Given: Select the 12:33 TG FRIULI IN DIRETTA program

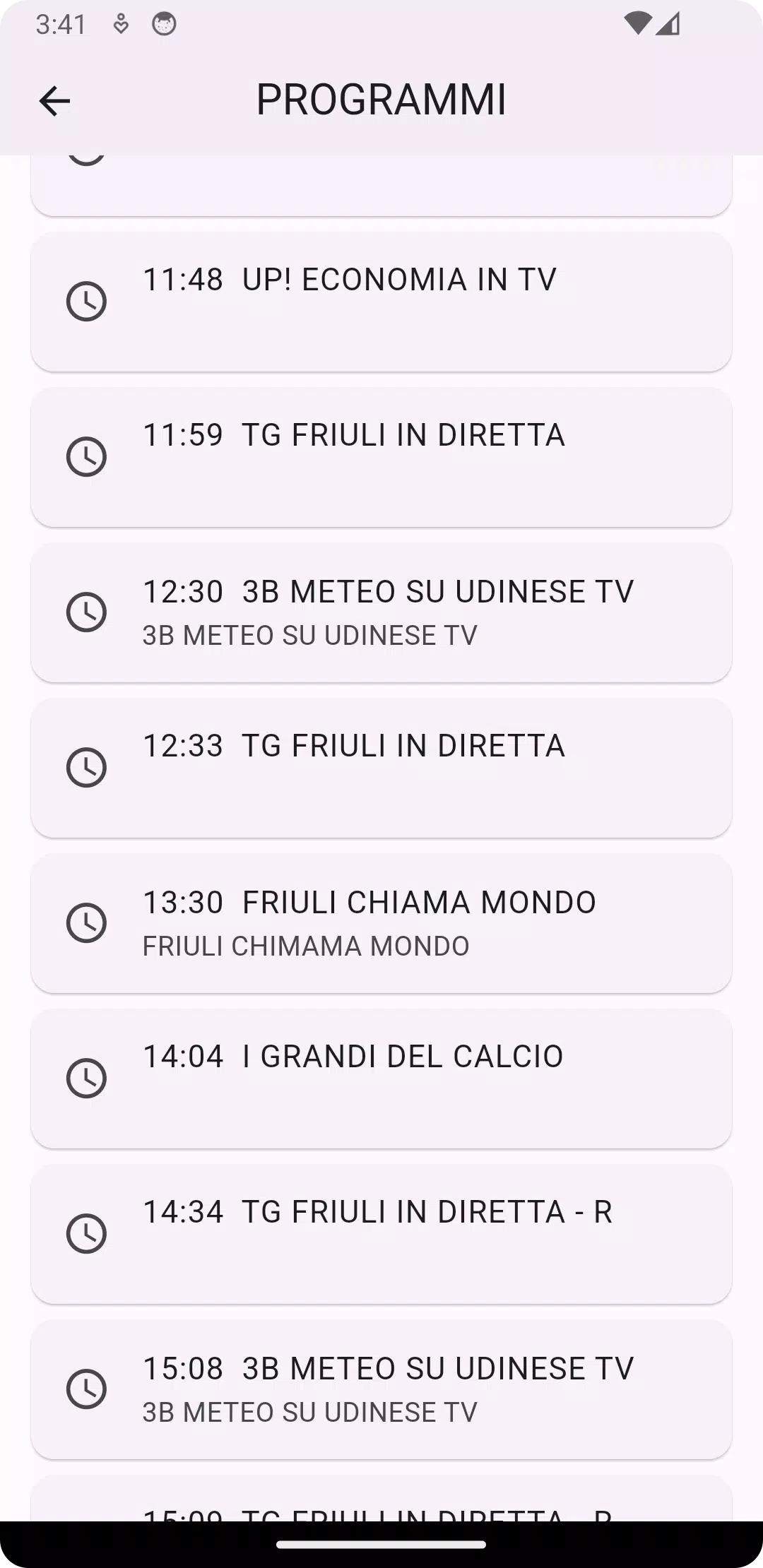Looking at the screenshot, I should pos(381,766).
